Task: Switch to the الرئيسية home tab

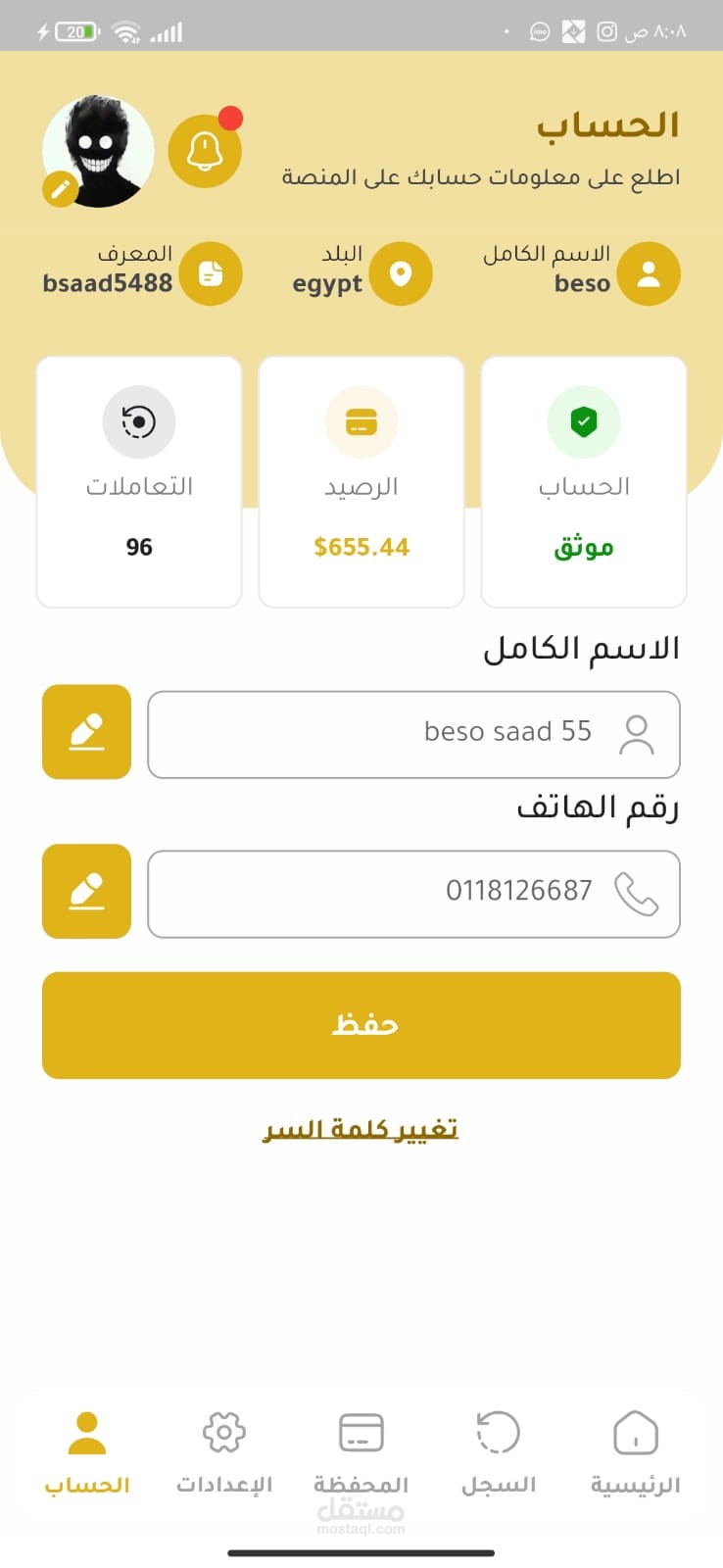Action: coord(635,1452)
